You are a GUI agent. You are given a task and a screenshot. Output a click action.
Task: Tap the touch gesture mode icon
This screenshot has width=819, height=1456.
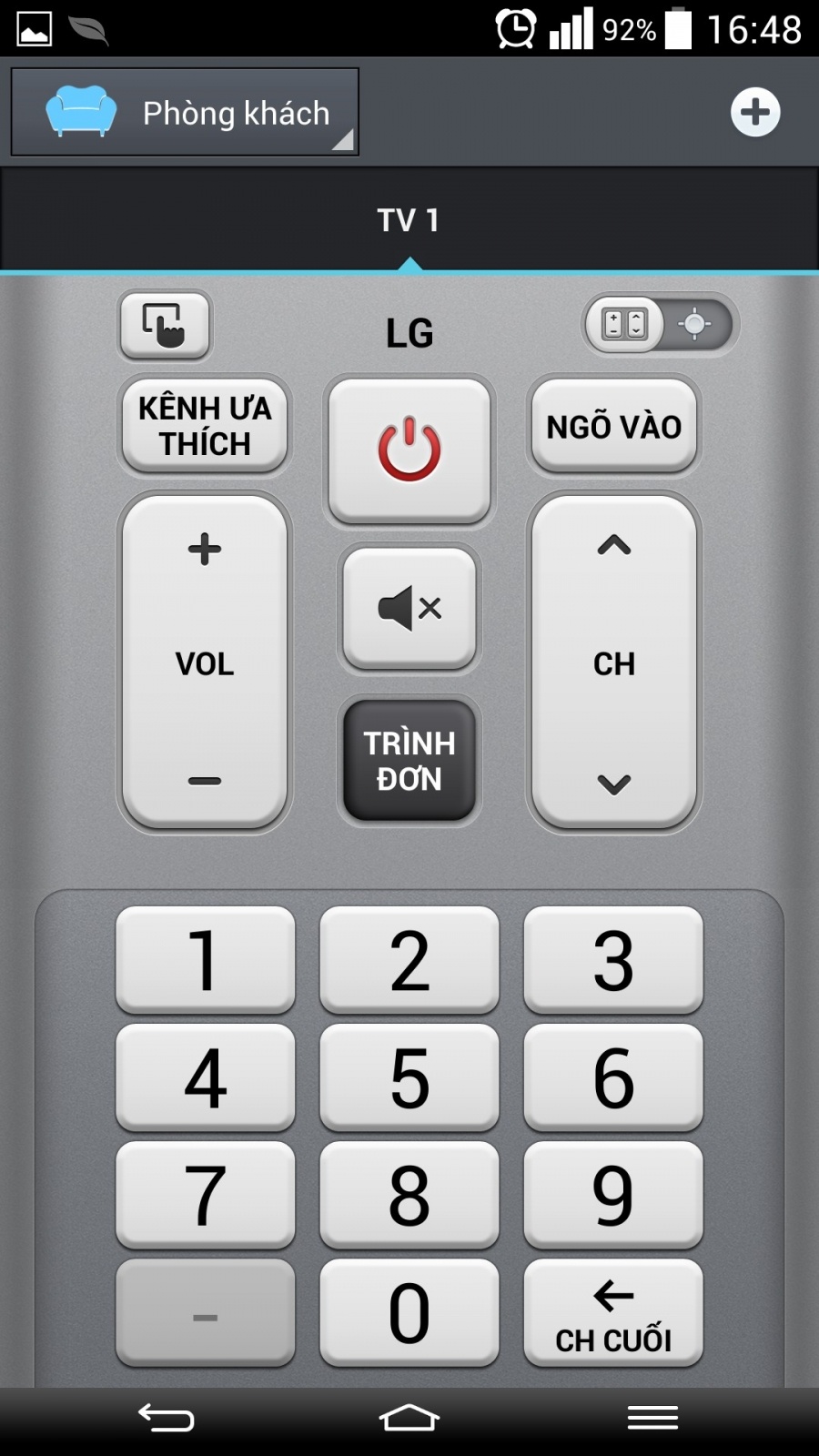point(165,325)
